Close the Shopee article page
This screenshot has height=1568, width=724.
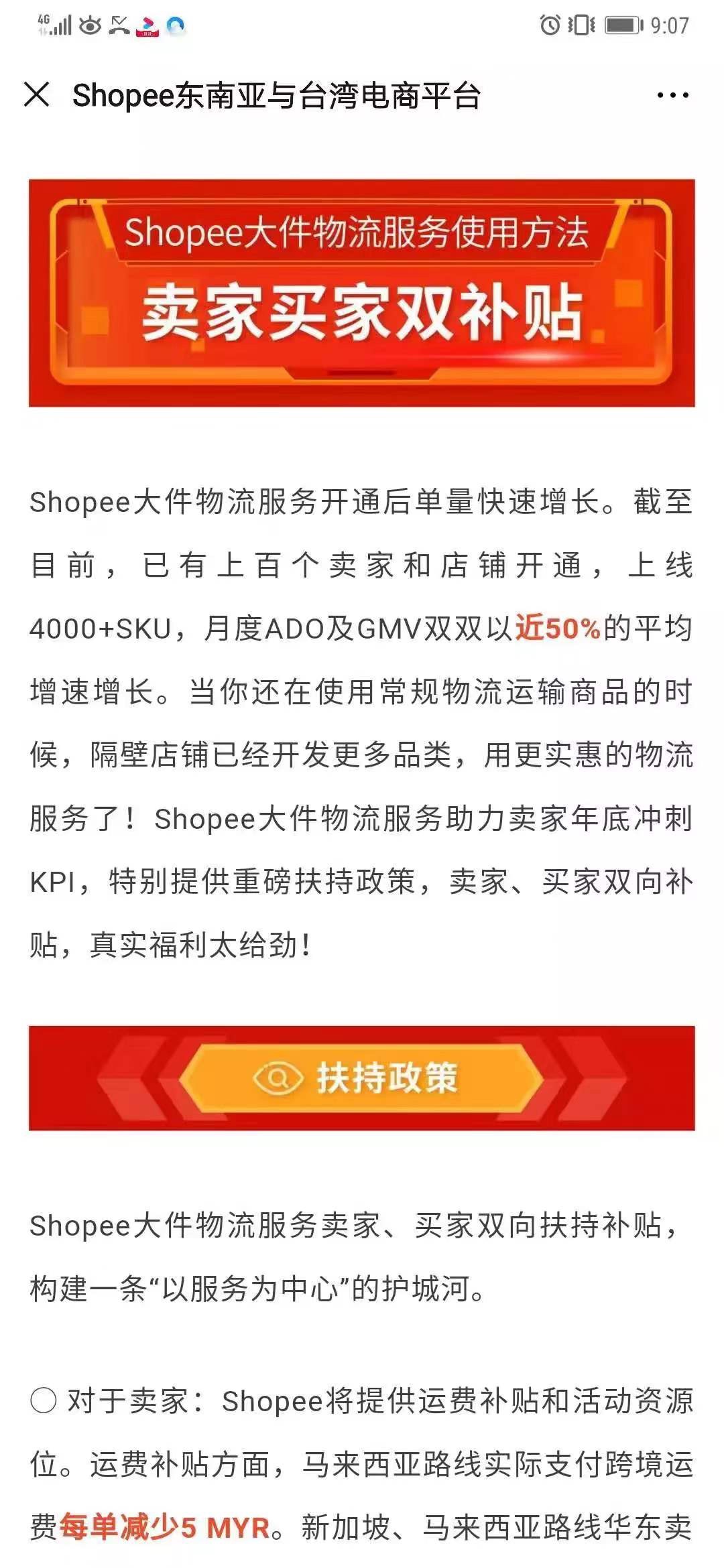tap(37, 94)
